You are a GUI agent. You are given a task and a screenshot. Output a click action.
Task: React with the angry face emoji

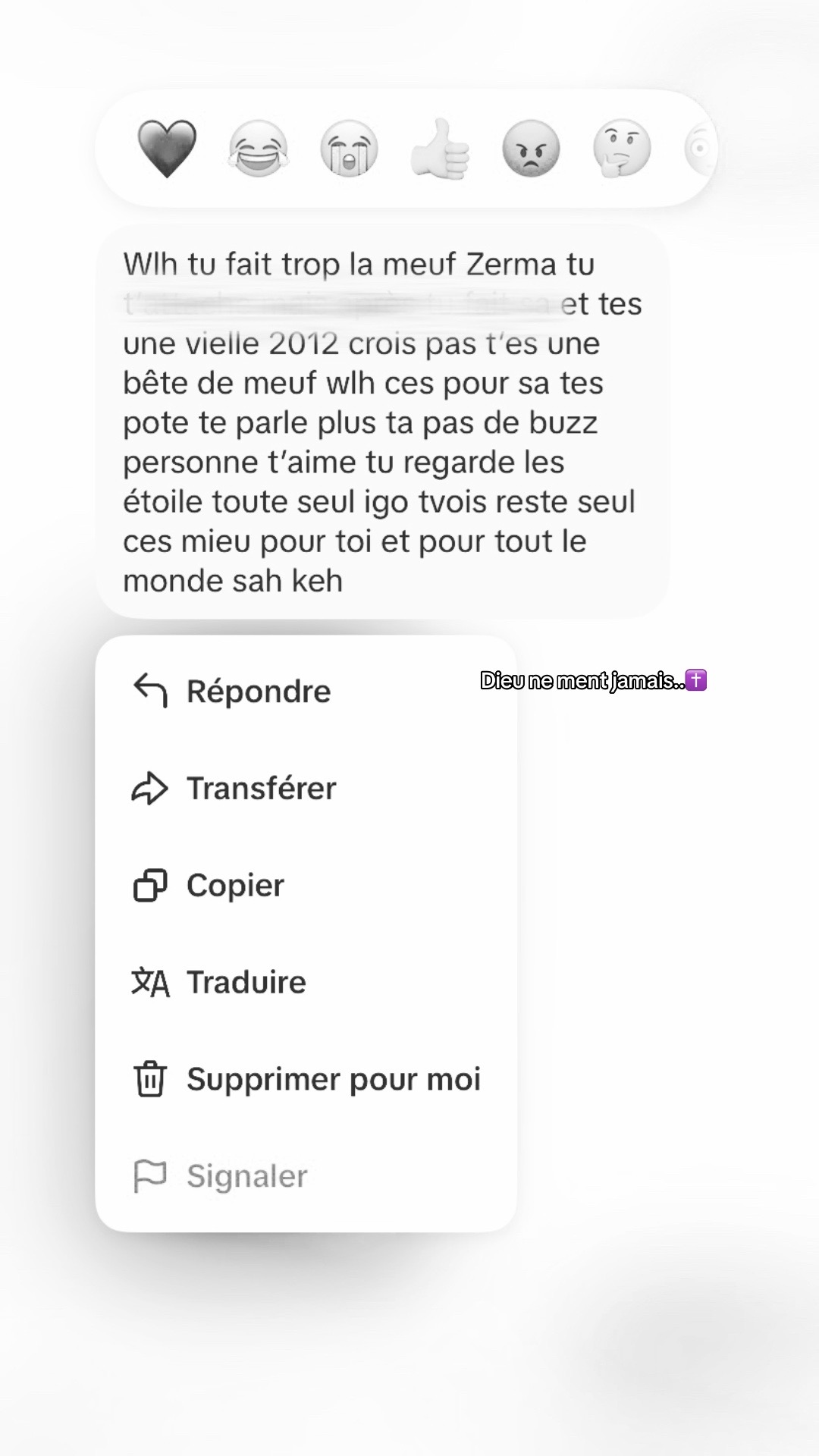tap(531, 149)
